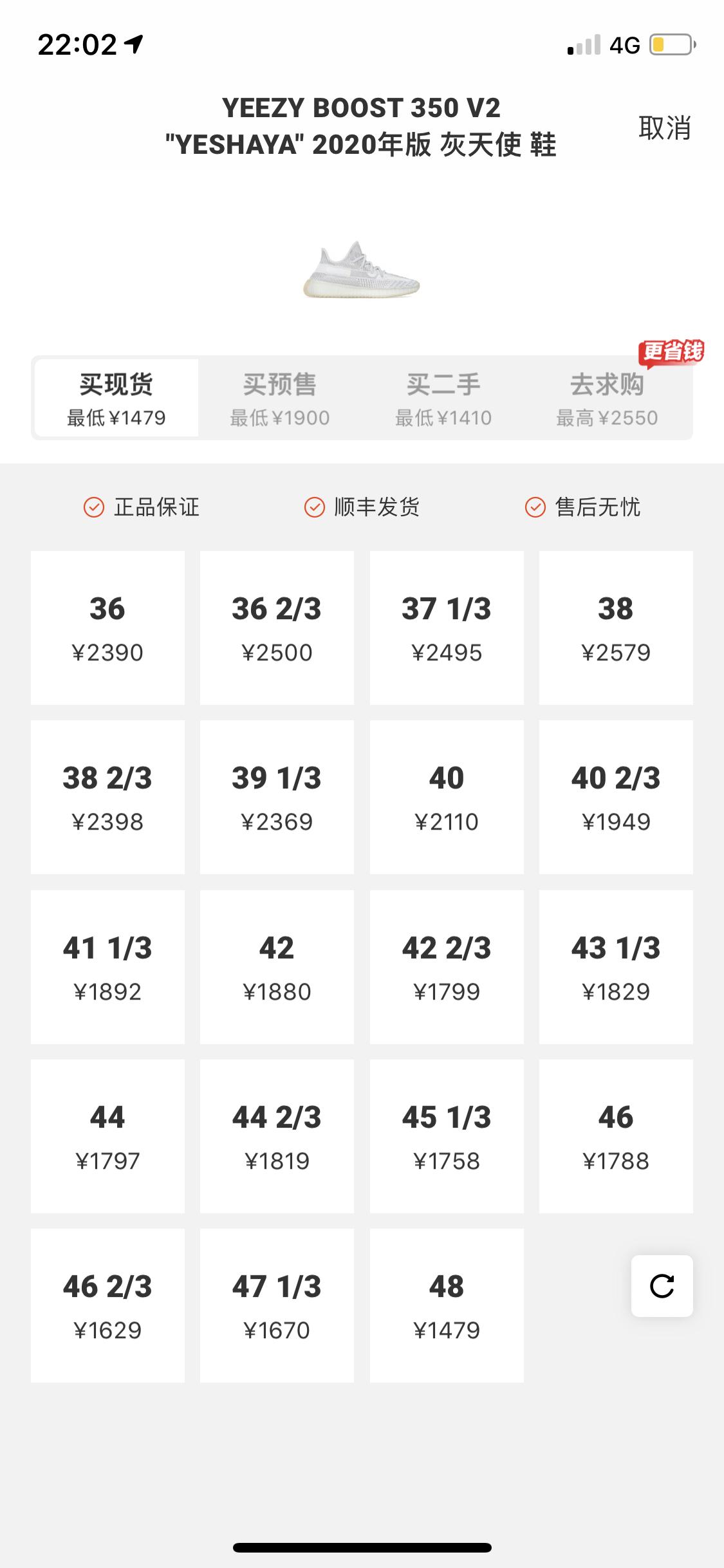This screenshot has width=724, height=1568.
Task: Click the refresh icon near size 48
Action: pos(663,1287)
